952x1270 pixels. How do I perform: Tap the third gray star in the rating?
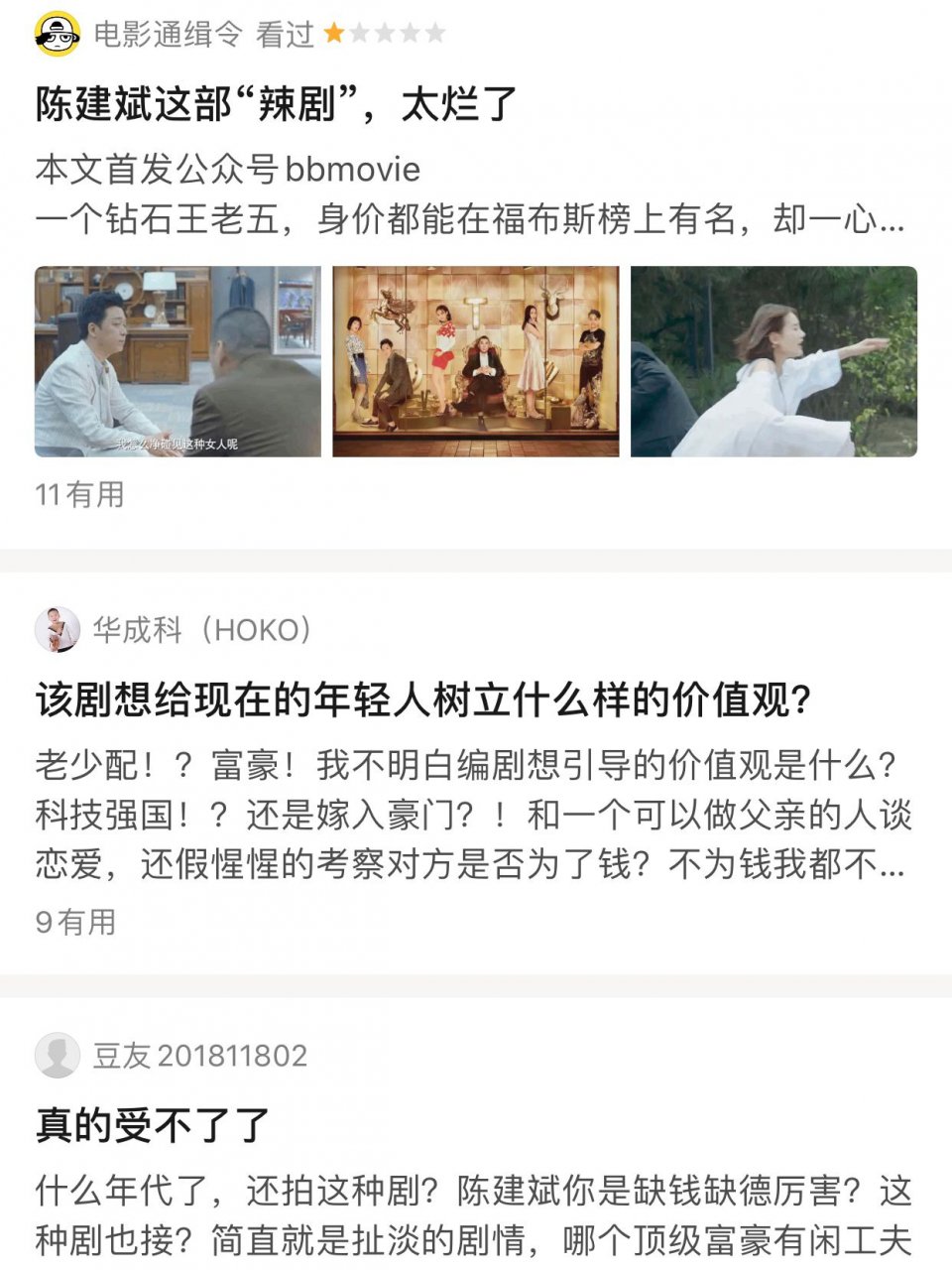384,32
